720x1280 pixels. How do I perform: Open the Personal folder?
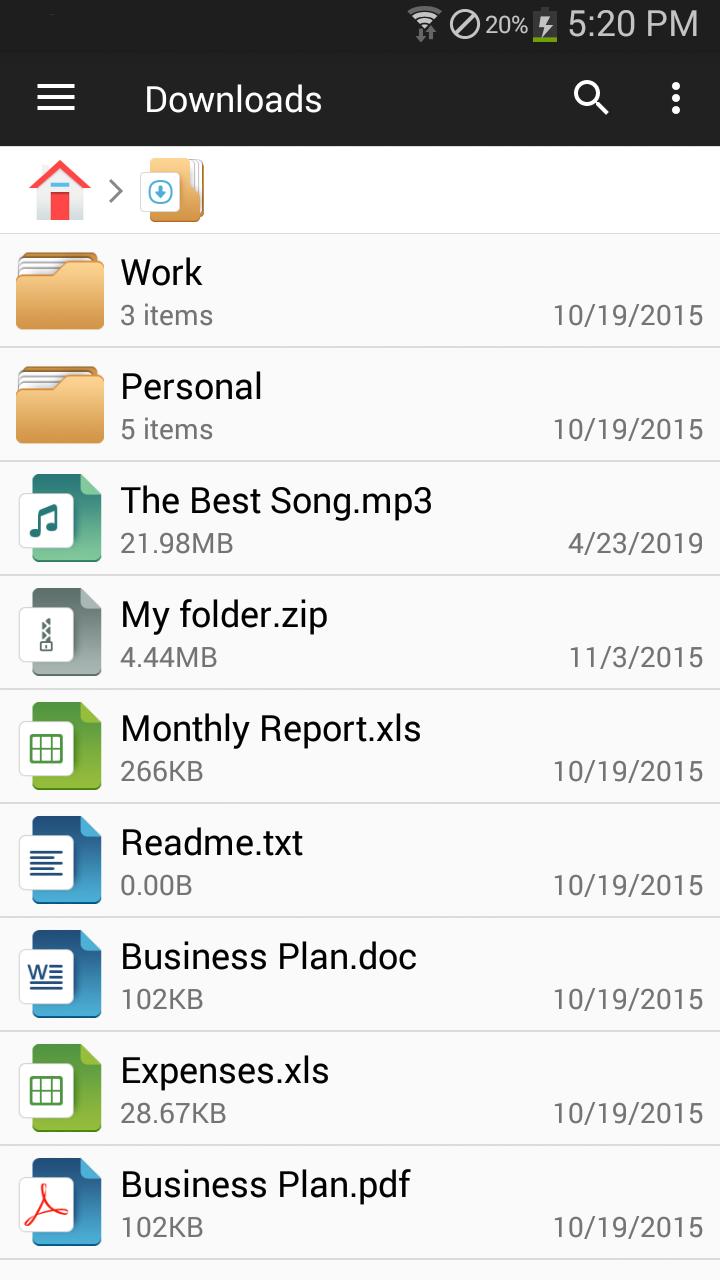pos(360,405)
